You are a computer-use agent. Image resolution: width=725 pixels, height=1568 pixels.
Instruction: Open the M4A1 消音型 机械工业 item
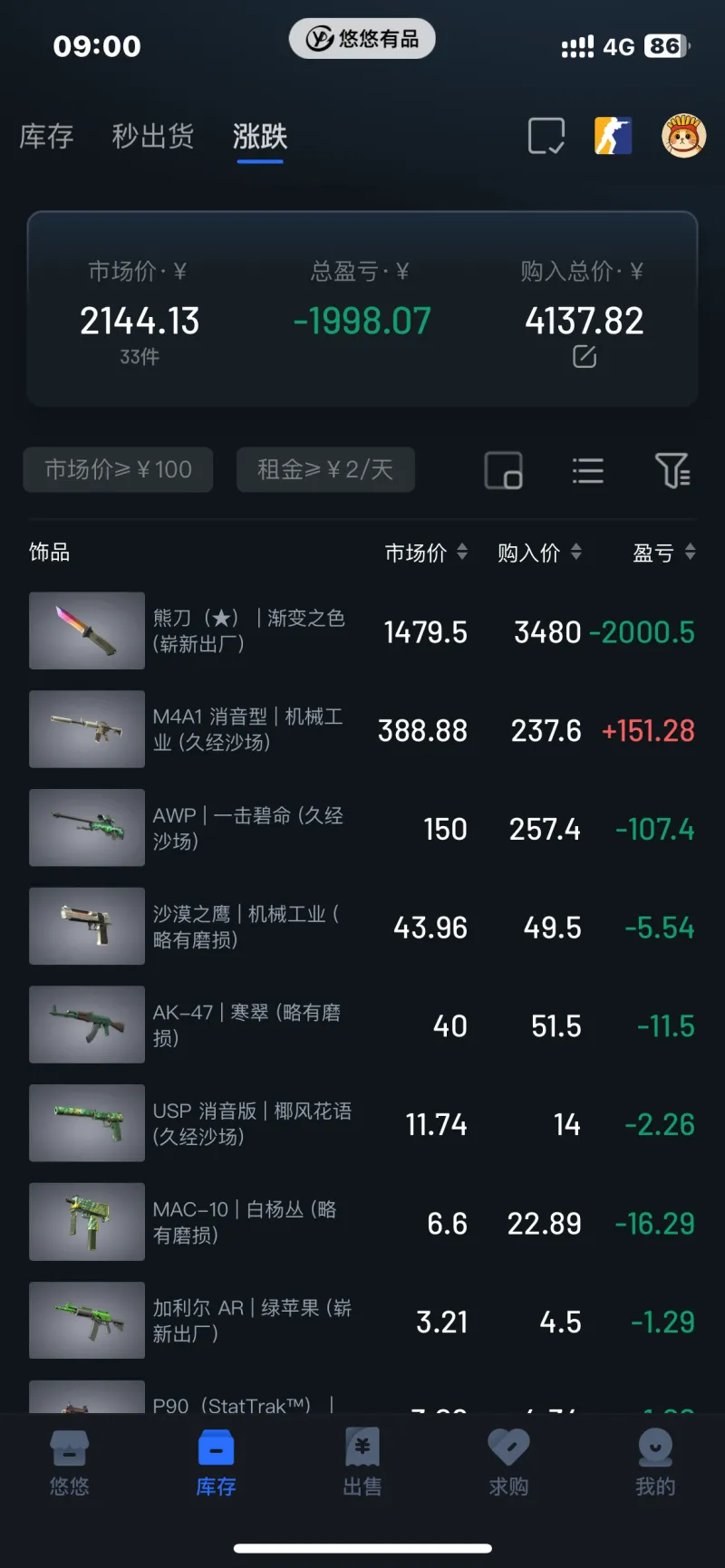click(248, 730)
